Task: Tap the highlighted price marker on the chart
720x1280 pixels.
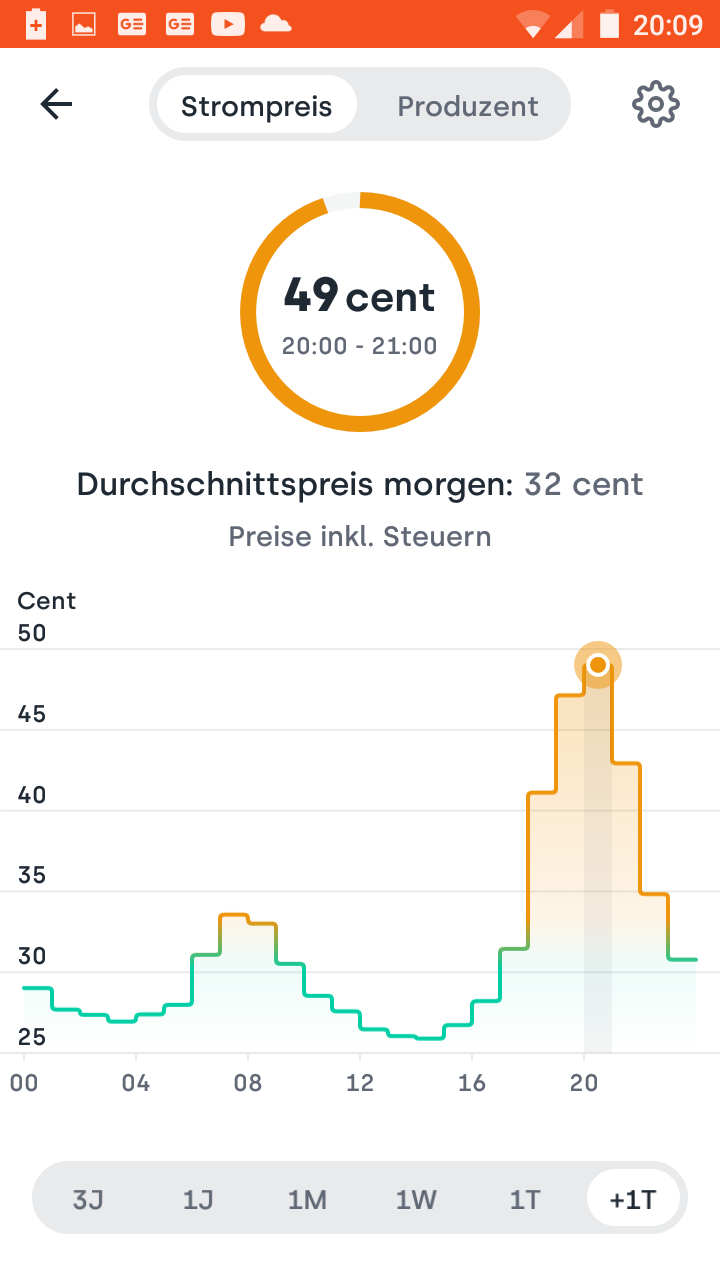Action: pos(598,665)
